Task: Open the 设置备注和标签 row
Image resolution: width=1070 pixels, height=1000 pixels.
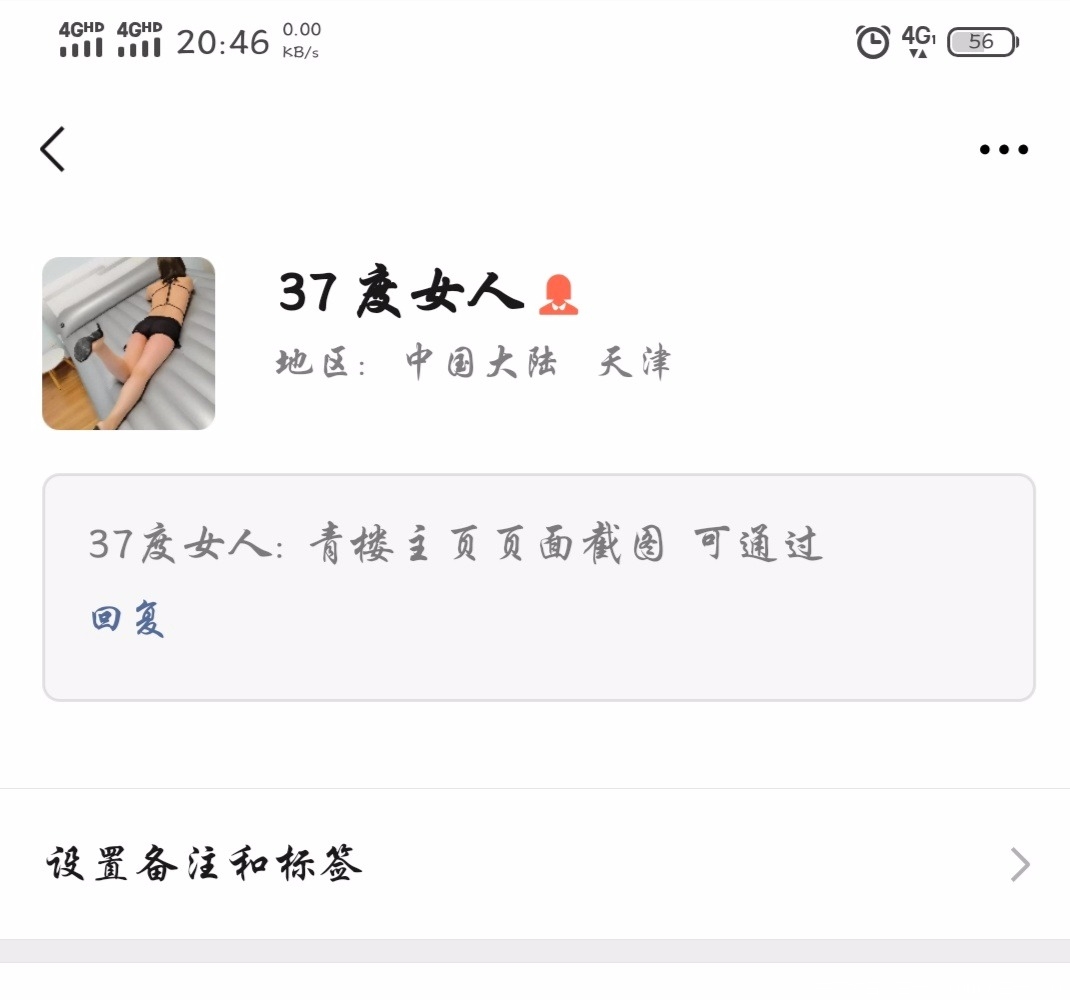Action: click(535, 863)
